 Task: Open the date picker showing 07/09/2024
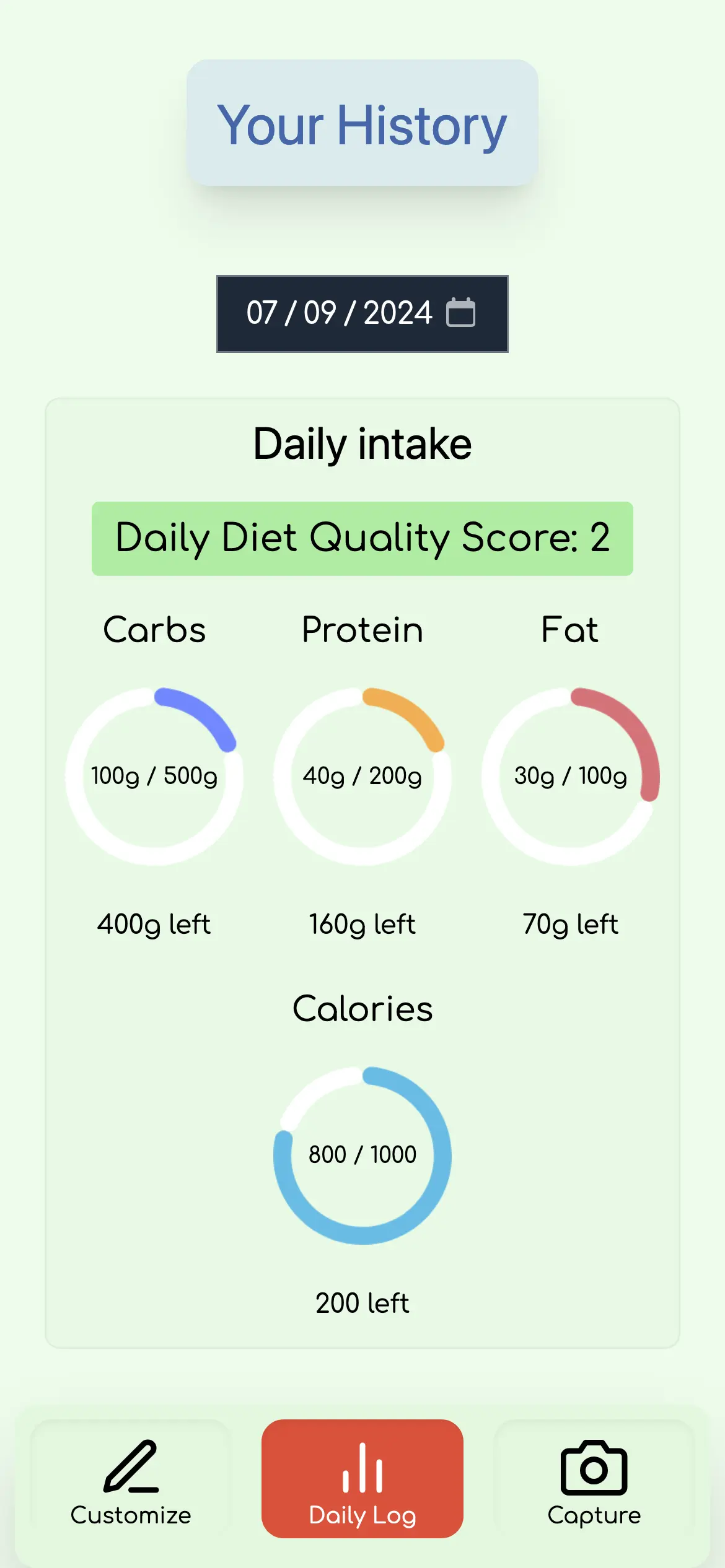338,313
